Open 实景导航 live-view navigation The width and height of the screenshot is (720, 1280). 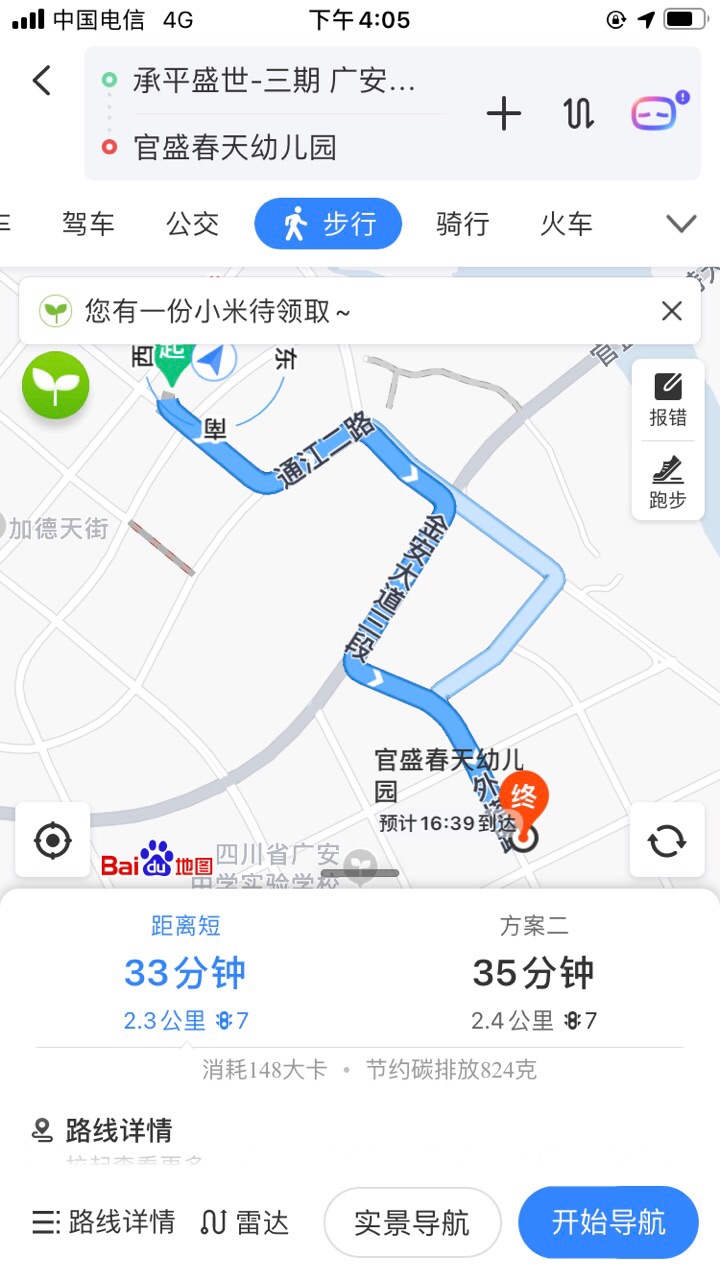click(412, 1222)
